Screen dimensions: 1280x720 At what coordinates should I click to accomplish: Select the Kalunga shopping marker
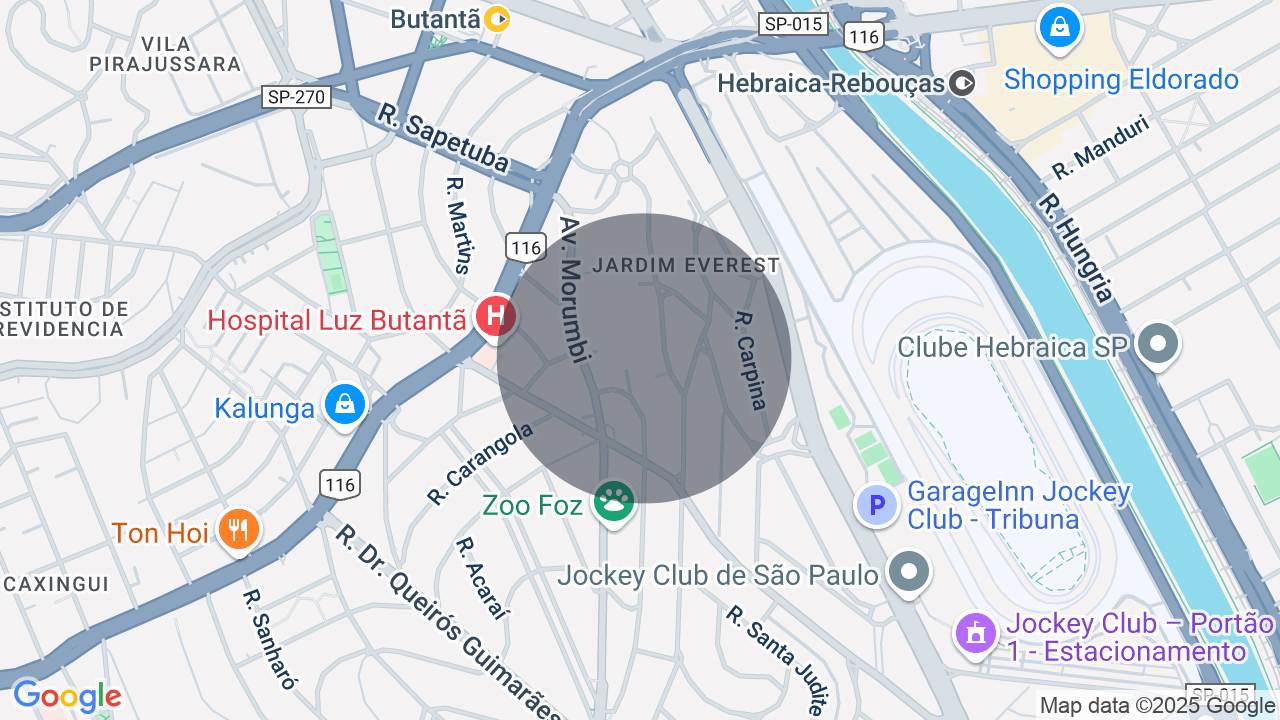coord(345,405)
